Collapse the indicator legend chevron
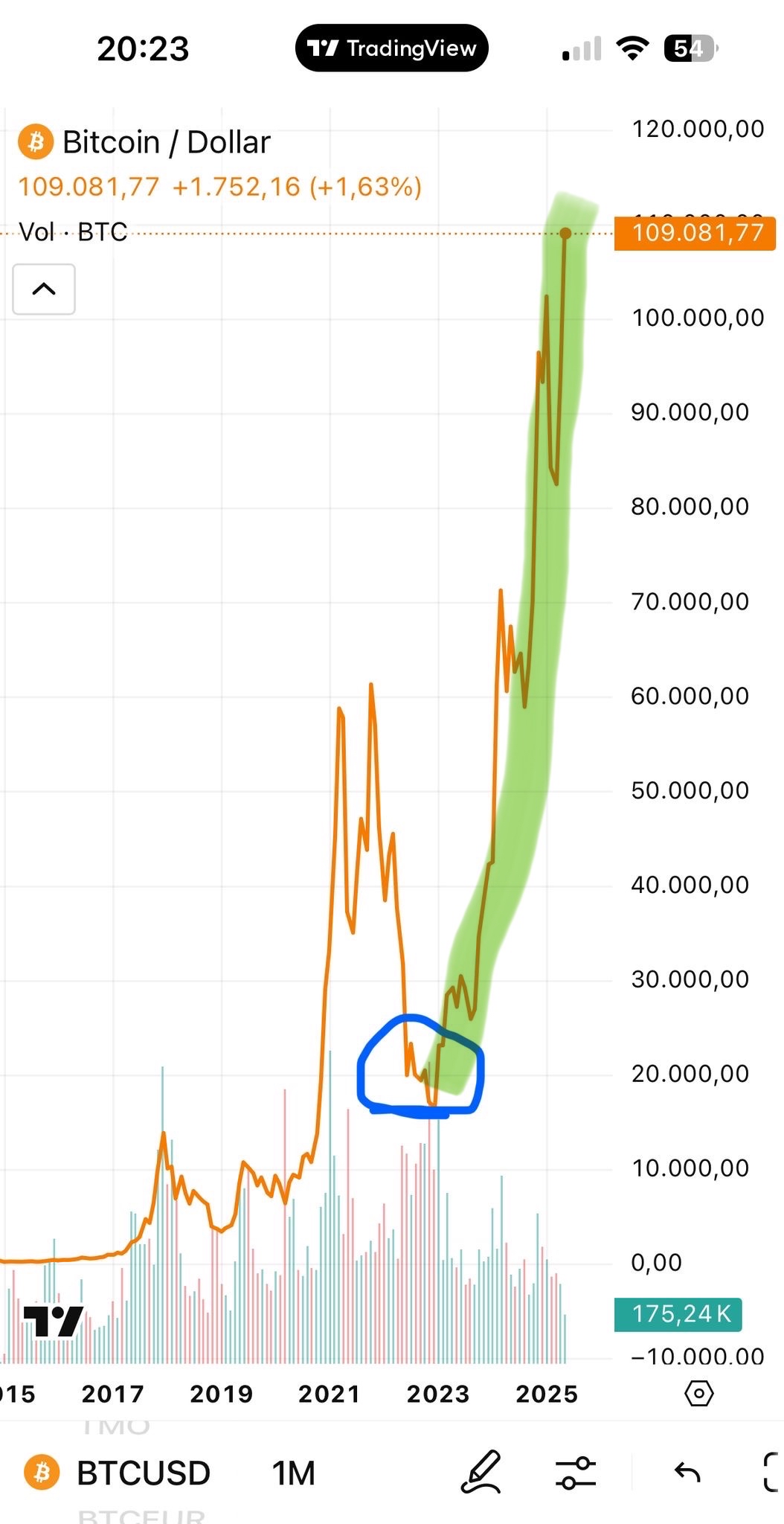 pos(44,289)
